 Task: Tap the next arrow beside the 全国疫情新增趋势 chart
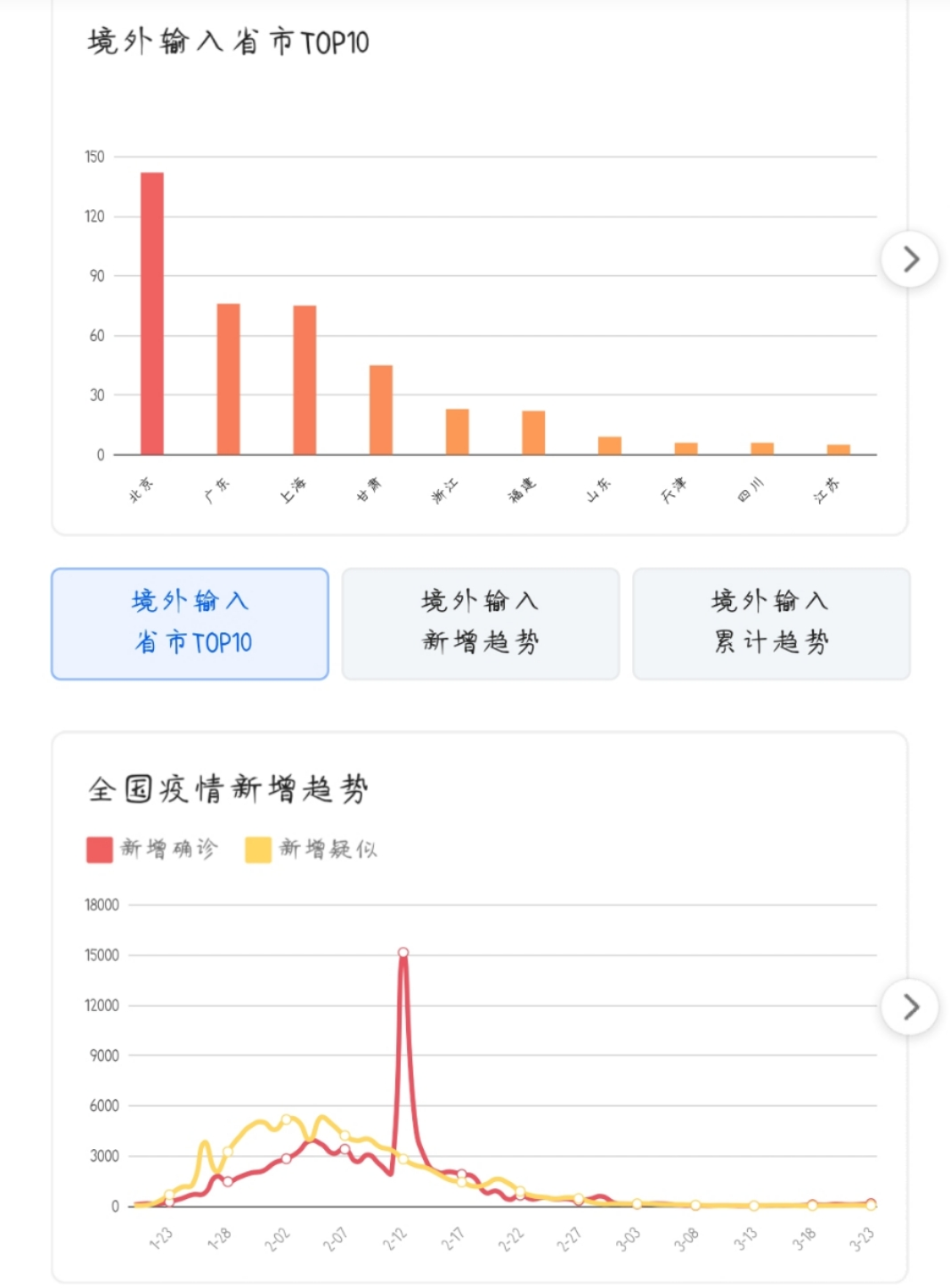click(x=909, y=1007)
